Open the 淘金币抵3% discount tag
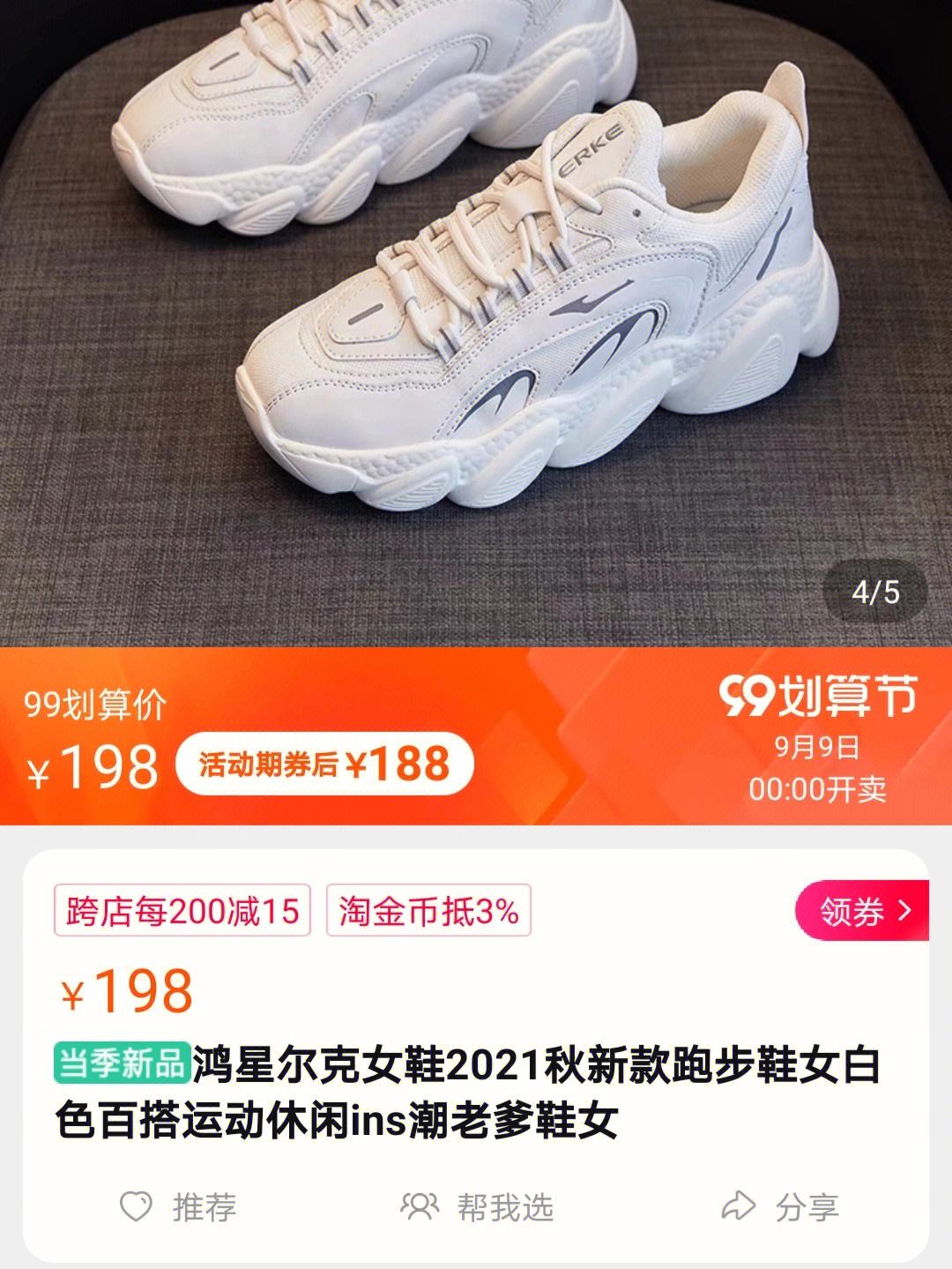This screenshot has height=1269, width=952. pyautogui.click(x=428, y=910)
